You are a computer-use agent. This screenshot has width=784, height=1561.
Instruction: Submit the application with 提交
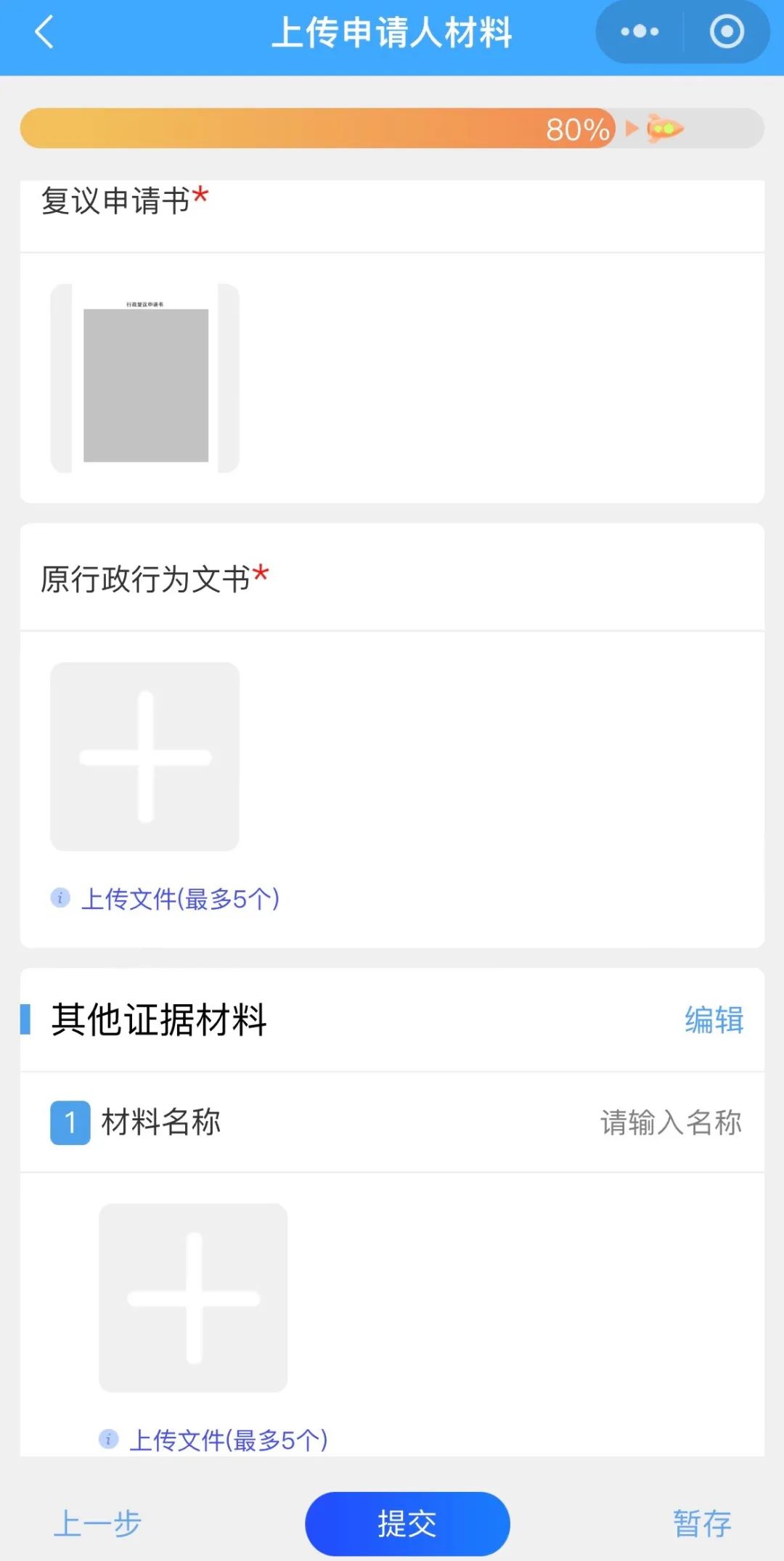(407, 1523)
